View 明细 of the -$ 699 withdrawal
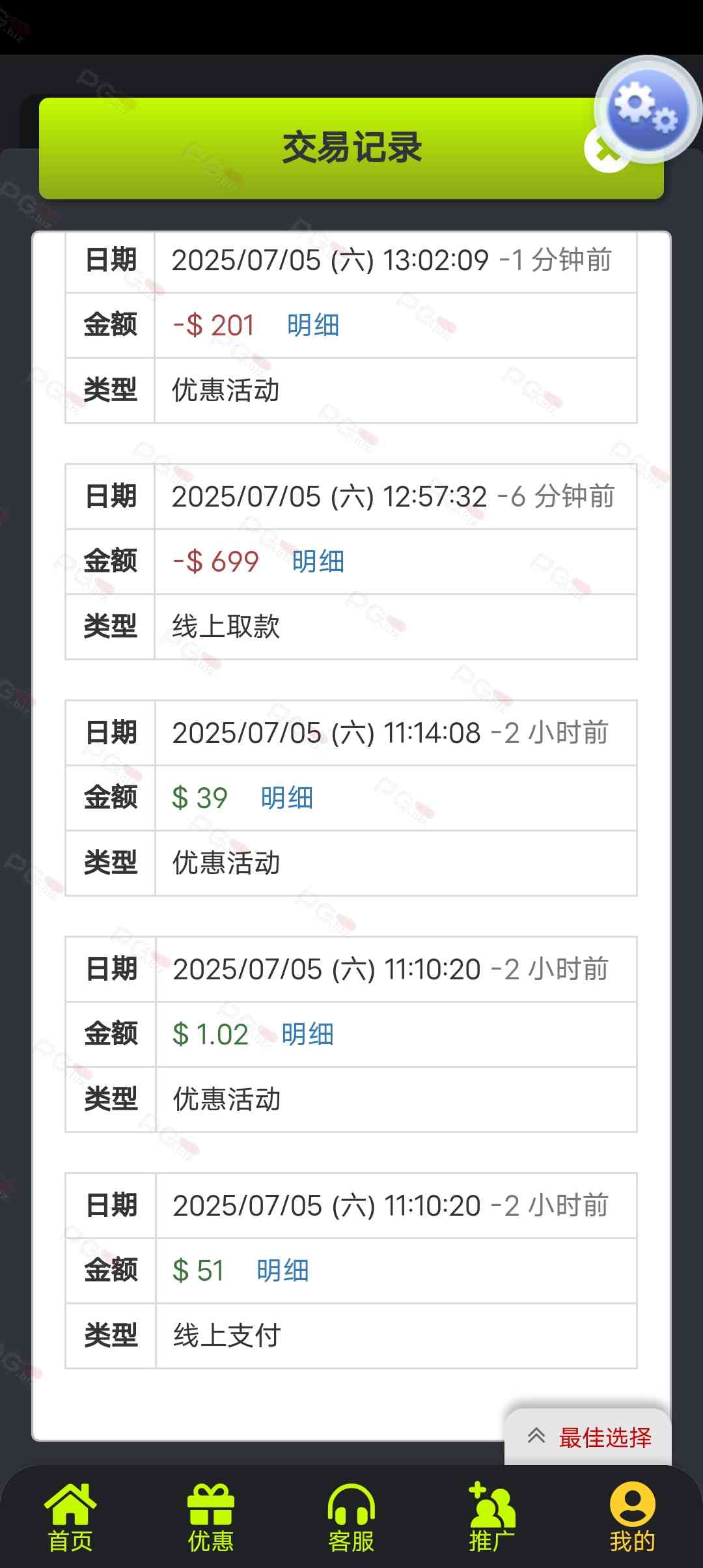The image size is (703, 1568). coord(318,561)
